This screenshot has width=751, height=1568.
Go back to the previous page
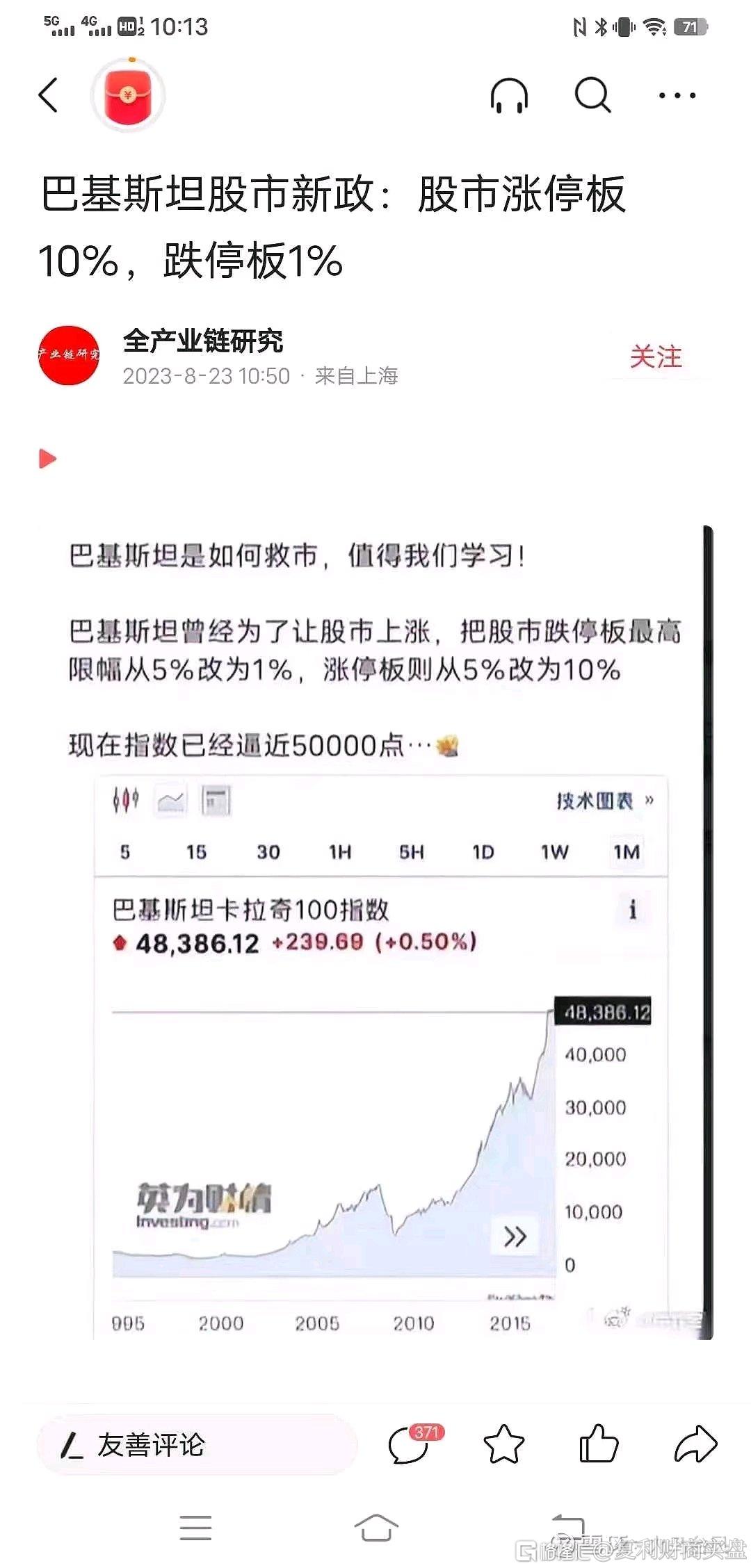click(48, 95)
